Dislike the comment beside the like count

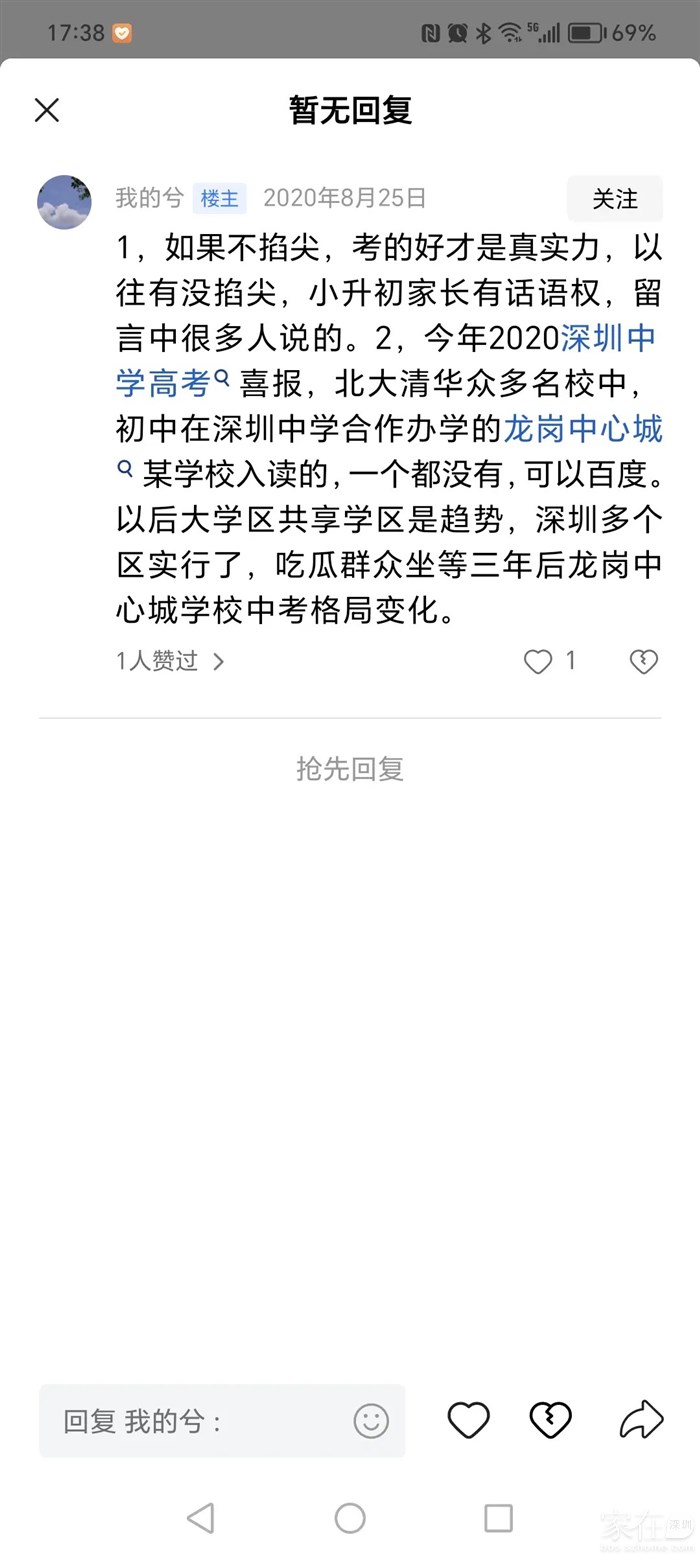point(643,661)
